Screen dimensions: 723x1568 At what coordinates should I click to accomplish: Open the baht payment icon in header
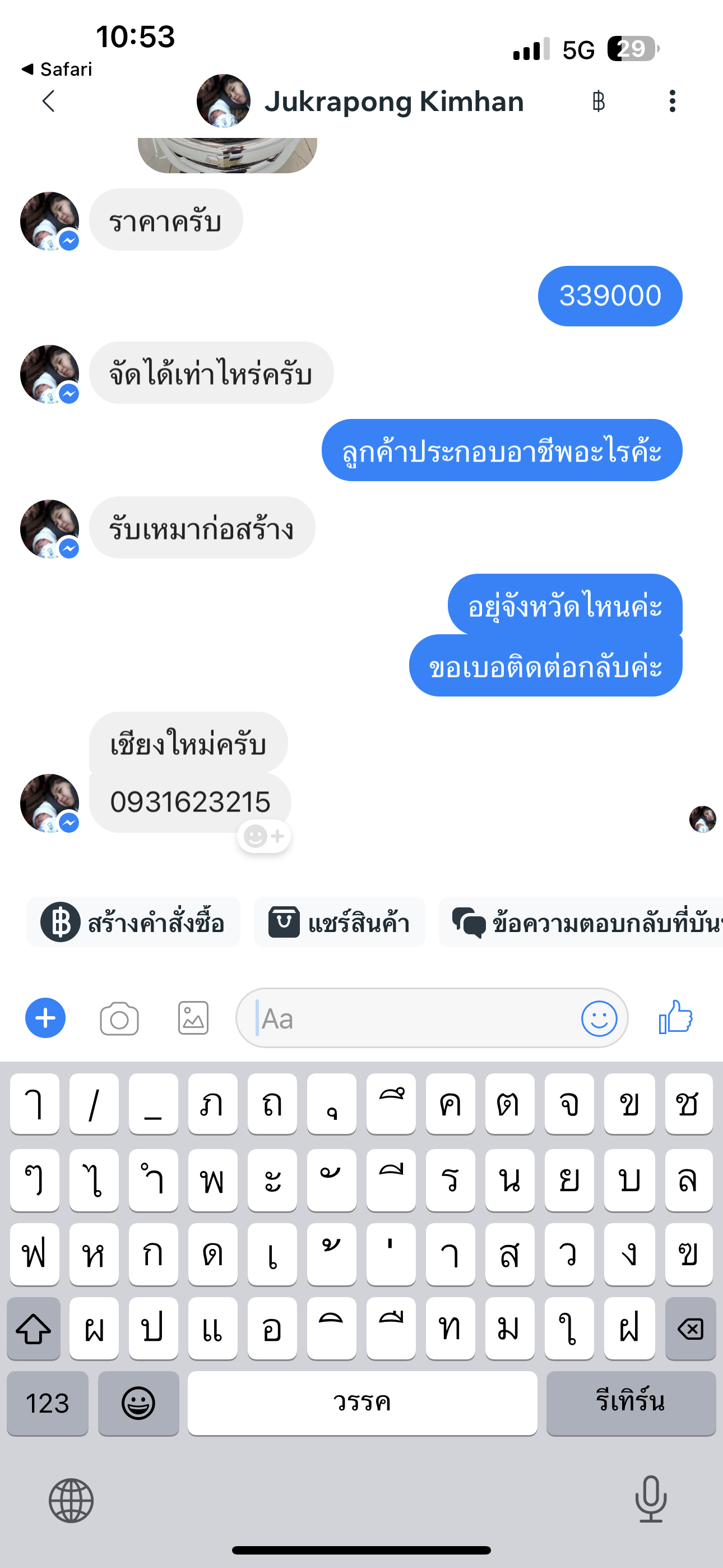tap(598, 101)
